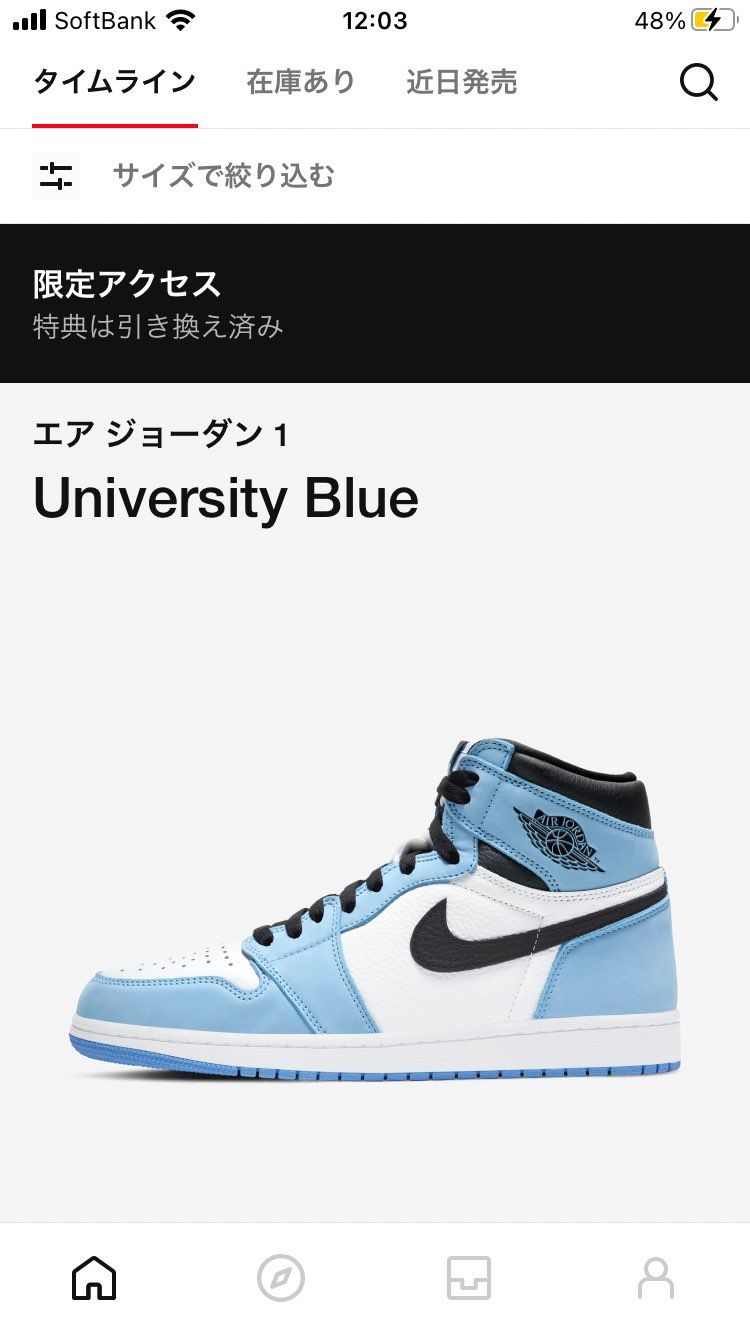This screenshot has height=1334, width=750.
Task: Click the size filter sliders icon
Action: coord(57,176)
